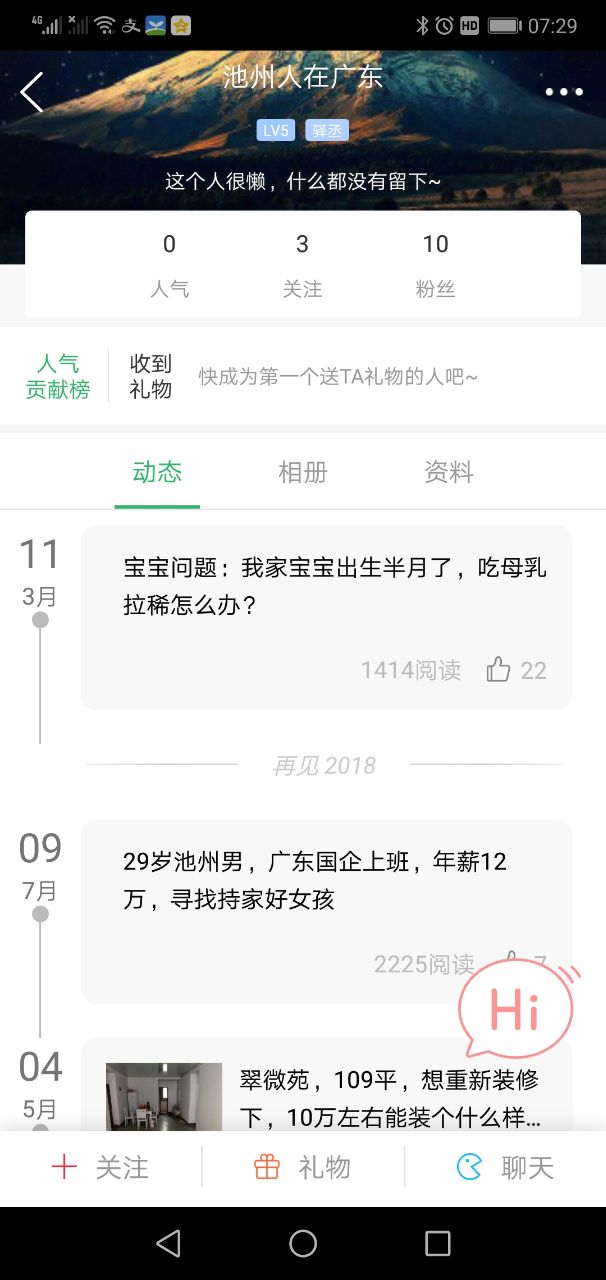Start a chat via 聊天 button
This screenshot has width=606, height=1280.
pos(505,1167)
